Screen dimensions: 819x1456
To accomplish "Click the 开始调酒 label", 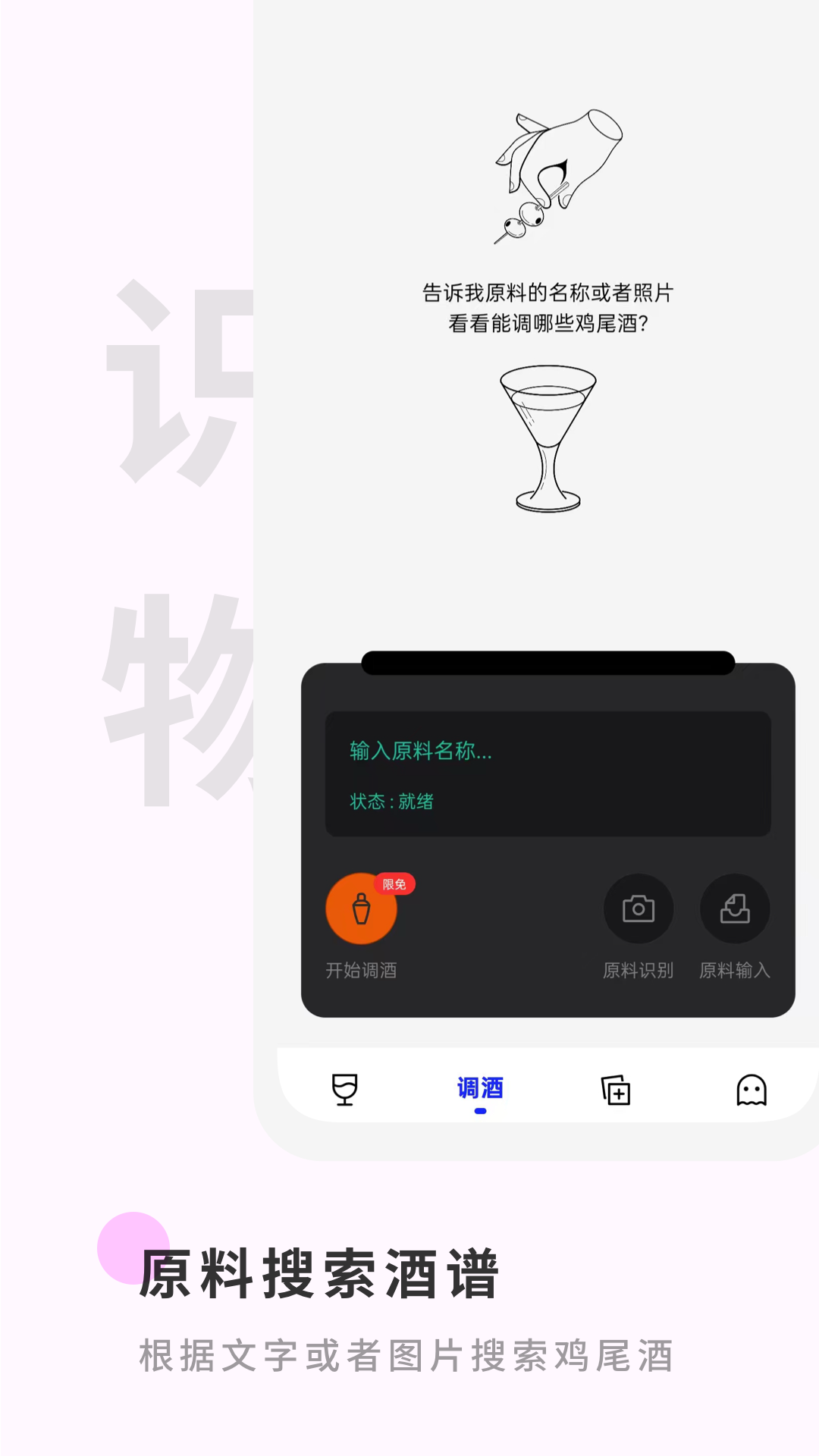I will tap(362, 968).
